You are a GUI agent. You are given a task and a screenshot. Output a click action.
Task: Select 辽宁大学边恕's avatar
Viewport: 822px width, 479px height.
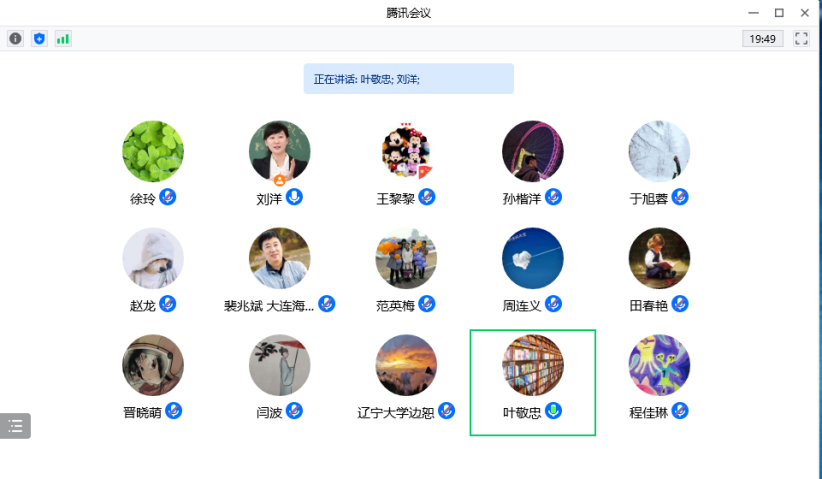(406, 366)
